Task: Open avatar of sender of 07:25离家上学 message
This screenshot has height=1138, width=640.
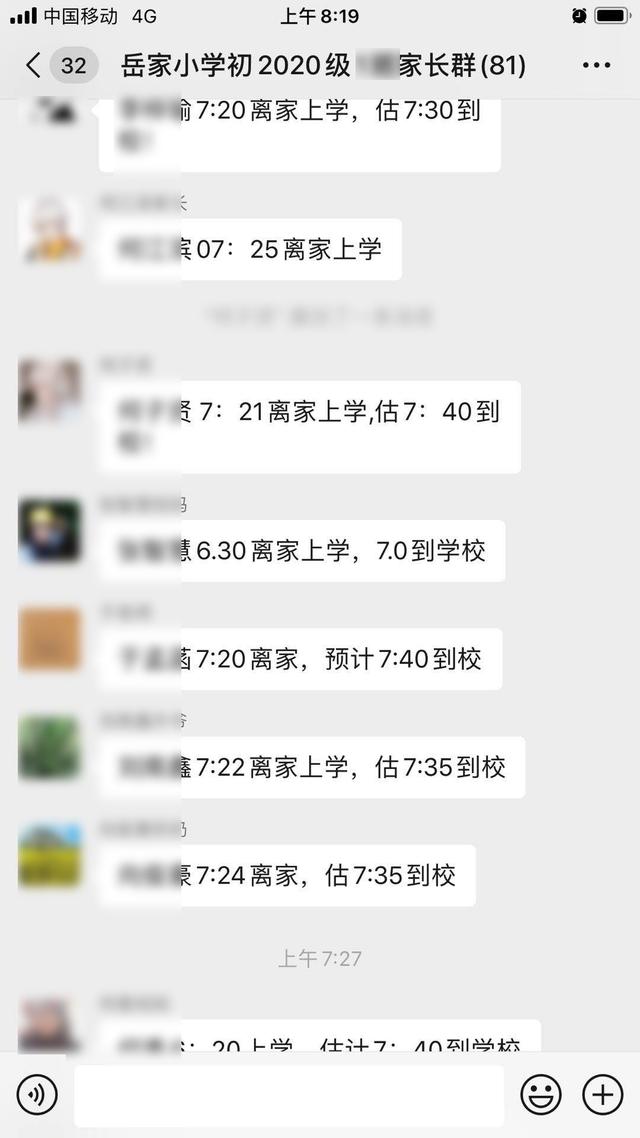Action: click(50, 229)
